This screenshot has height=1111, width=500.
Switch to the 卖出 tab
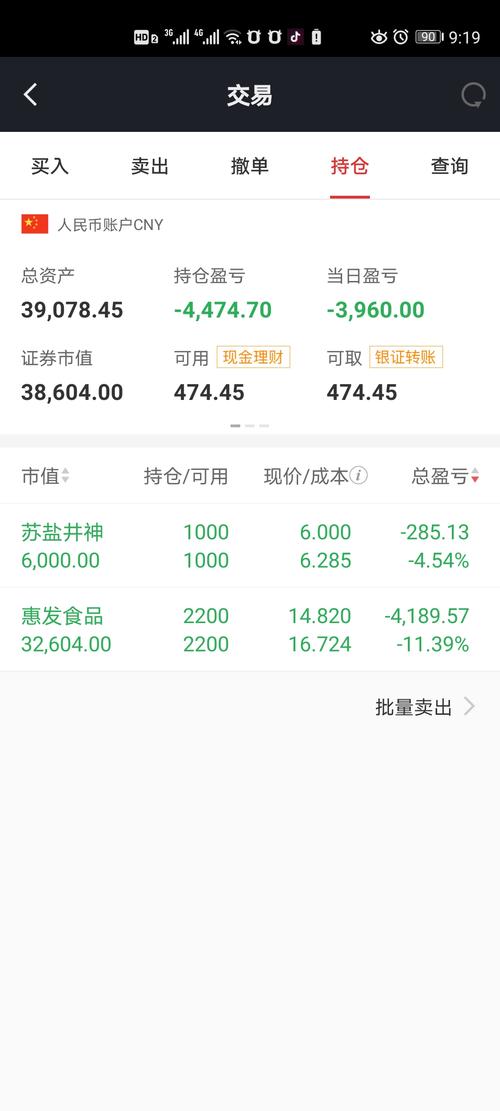pyautogui.click(x=149, y=166)
